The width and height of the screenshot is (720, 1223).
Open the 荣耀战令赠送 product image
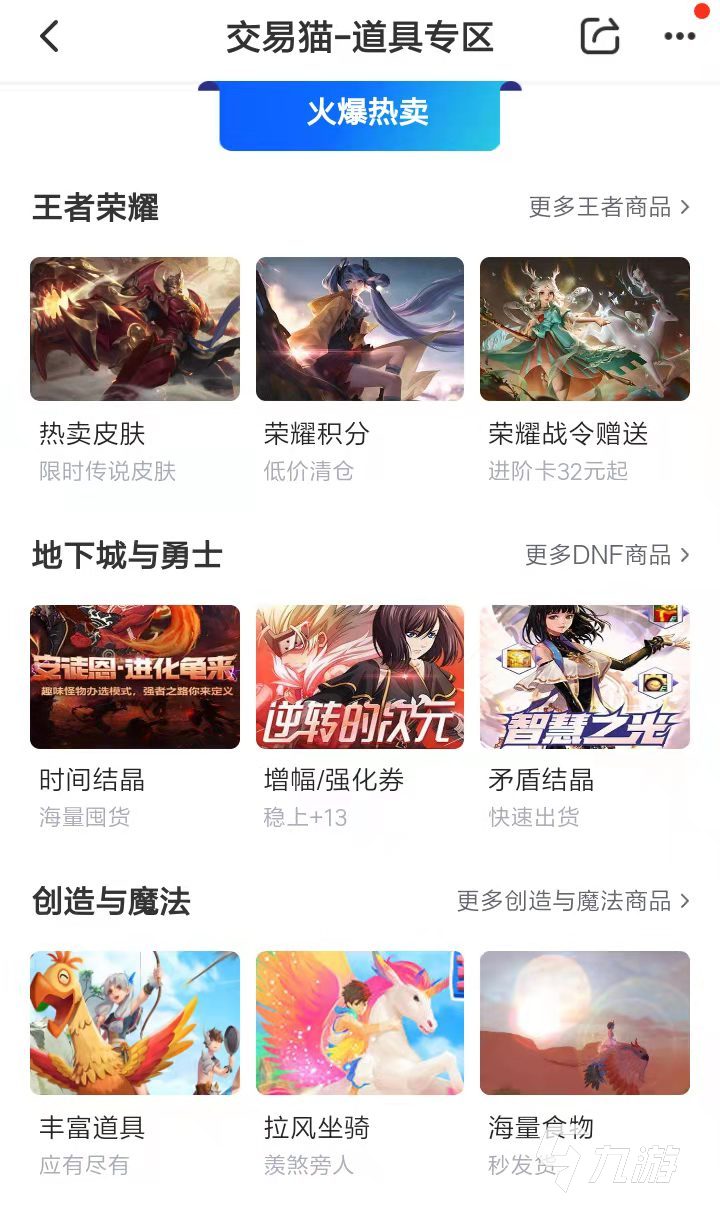tap(584, 328)
